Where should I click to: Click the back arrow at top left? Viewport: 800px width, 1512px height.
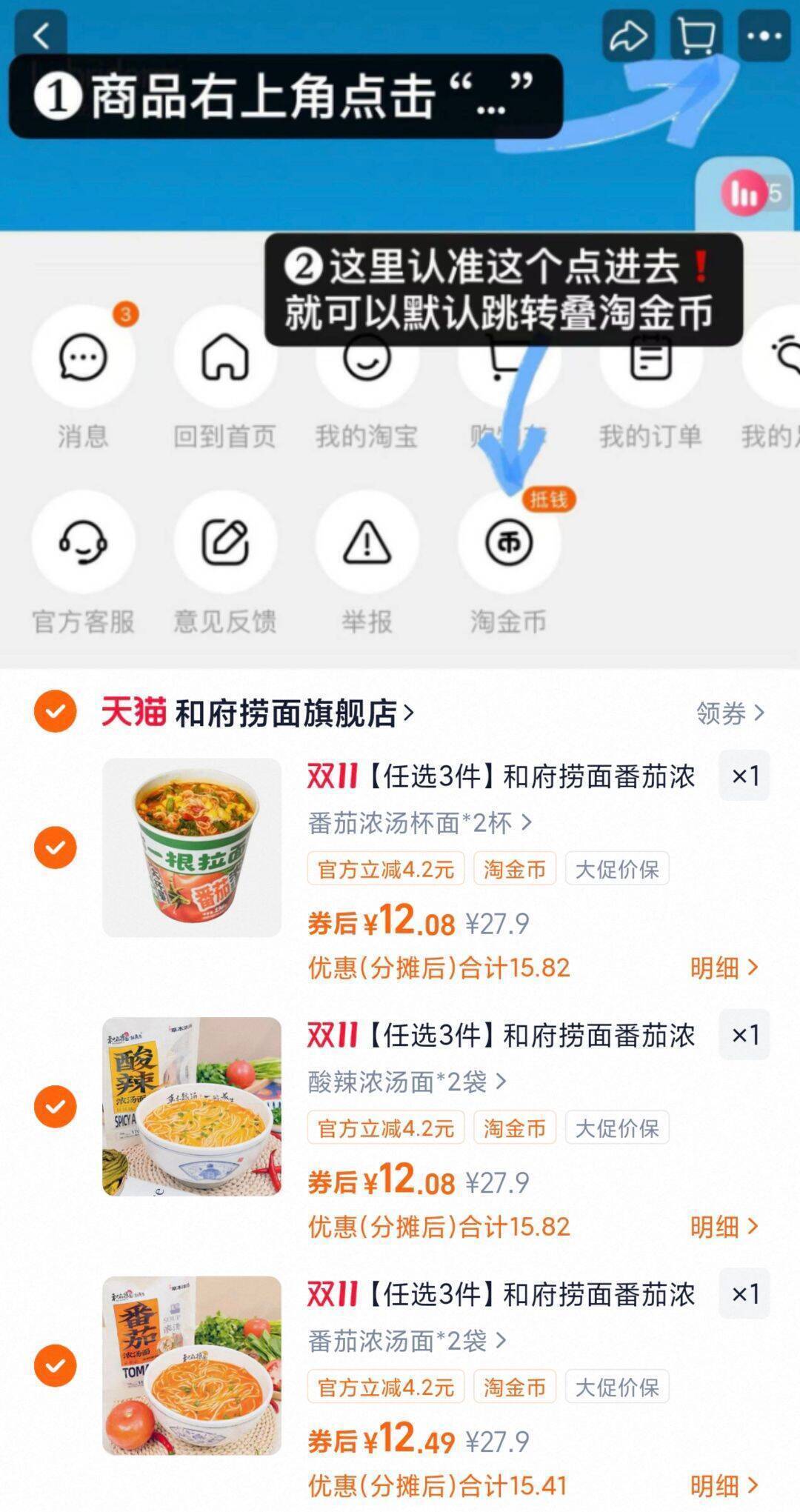pyautogui.click(x=42, y=33)
